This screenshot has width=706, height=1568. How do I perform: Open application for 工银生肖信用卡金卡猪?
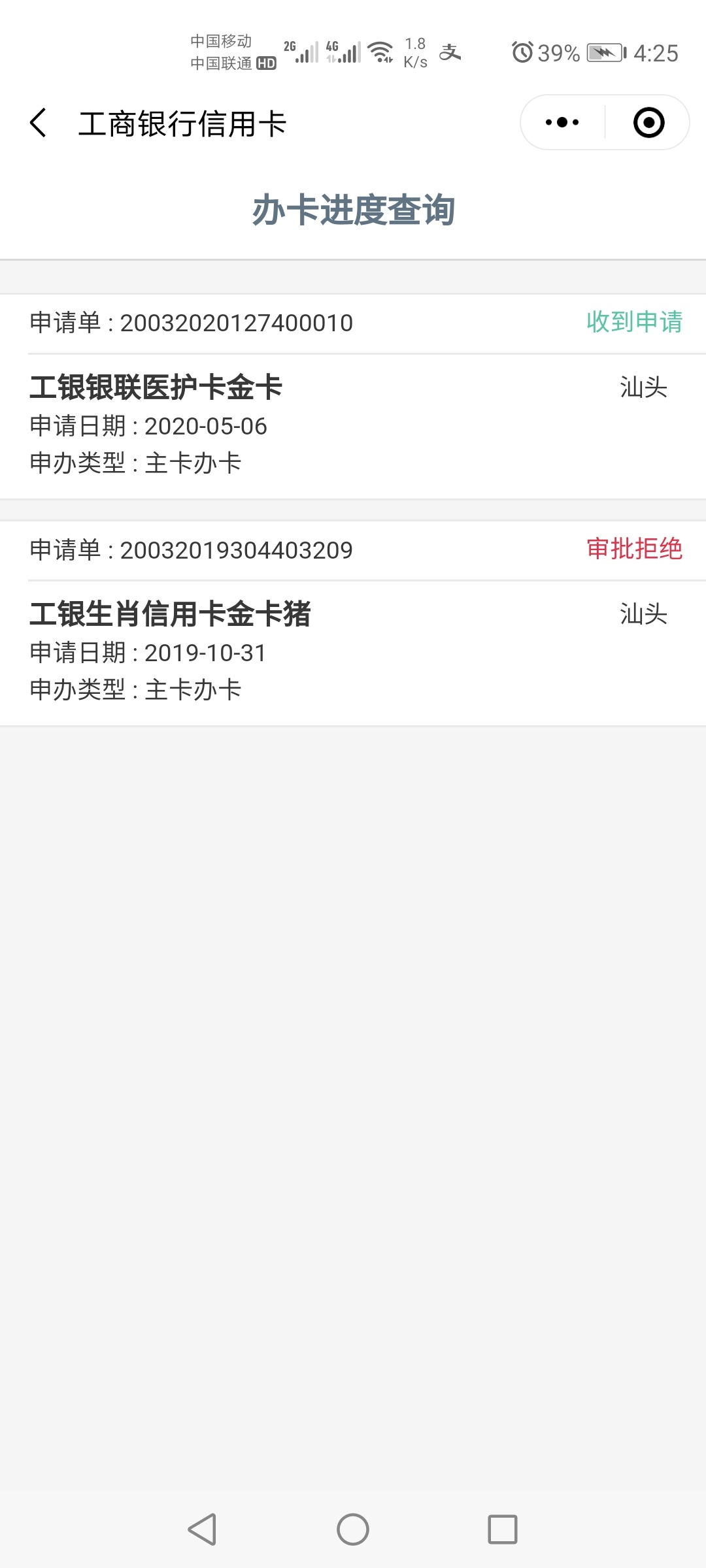[x=353, y=623]
